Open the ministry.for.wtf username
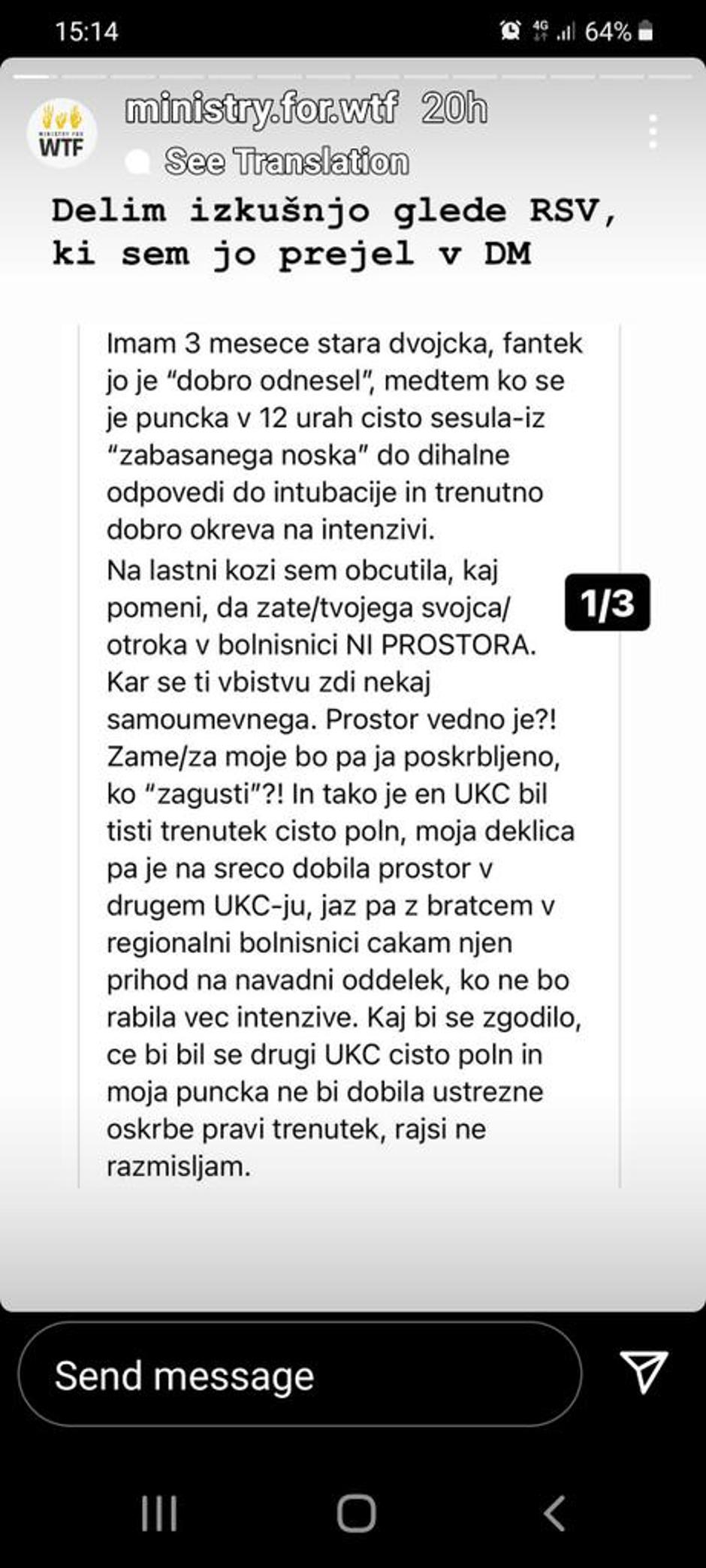 click(x=264, y=110)
